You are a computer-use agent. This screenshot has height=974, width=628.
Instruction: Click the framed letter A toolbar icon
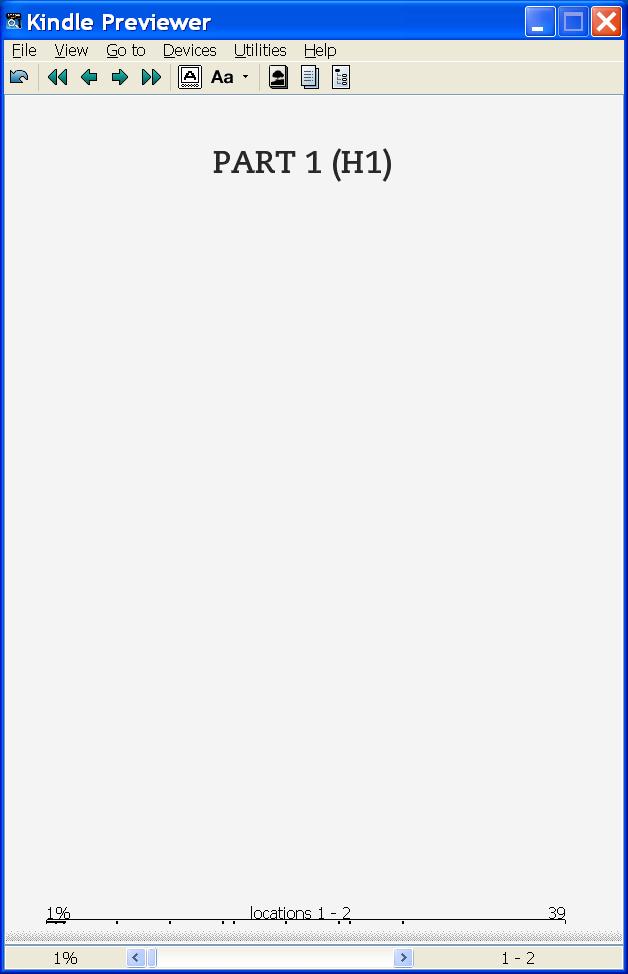coord(190,77)
